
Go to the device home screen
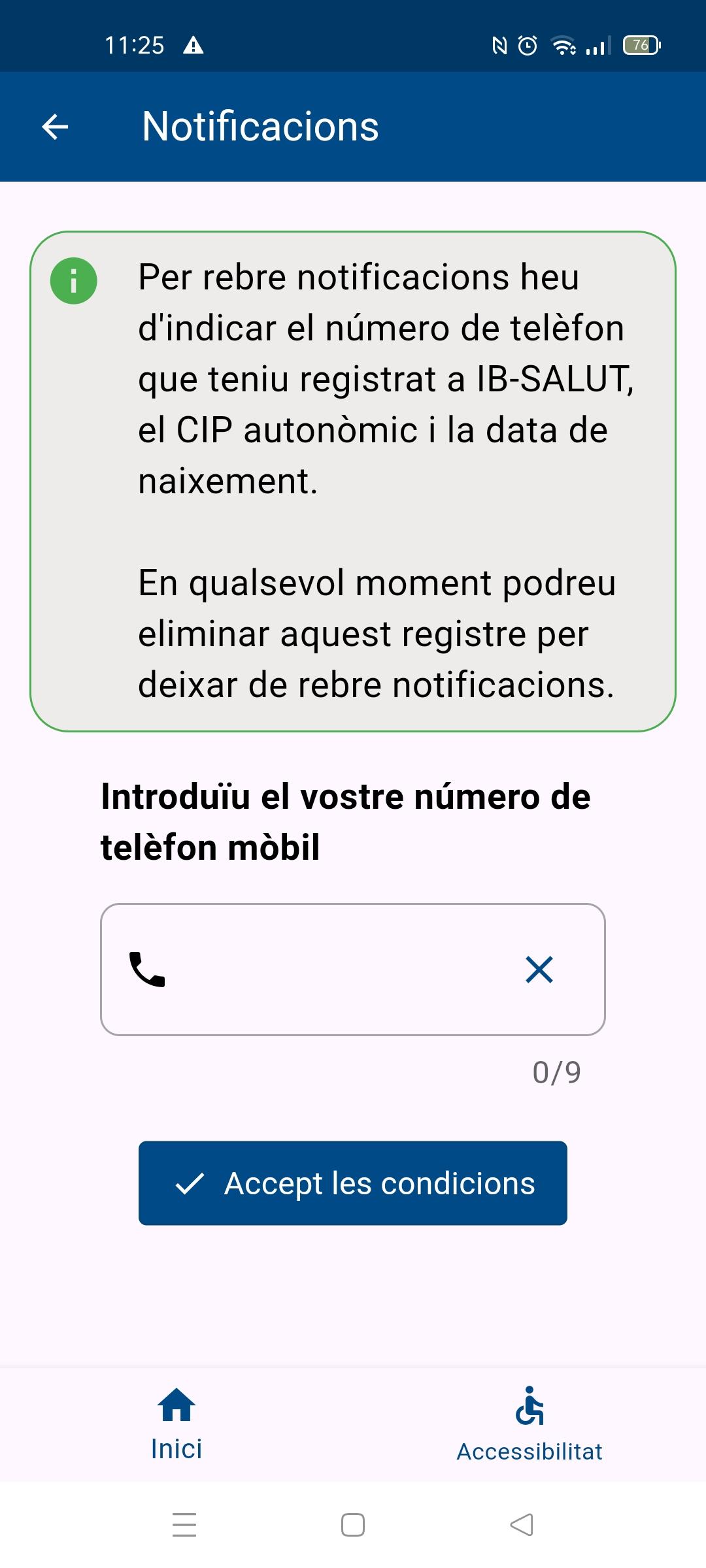353,1525
